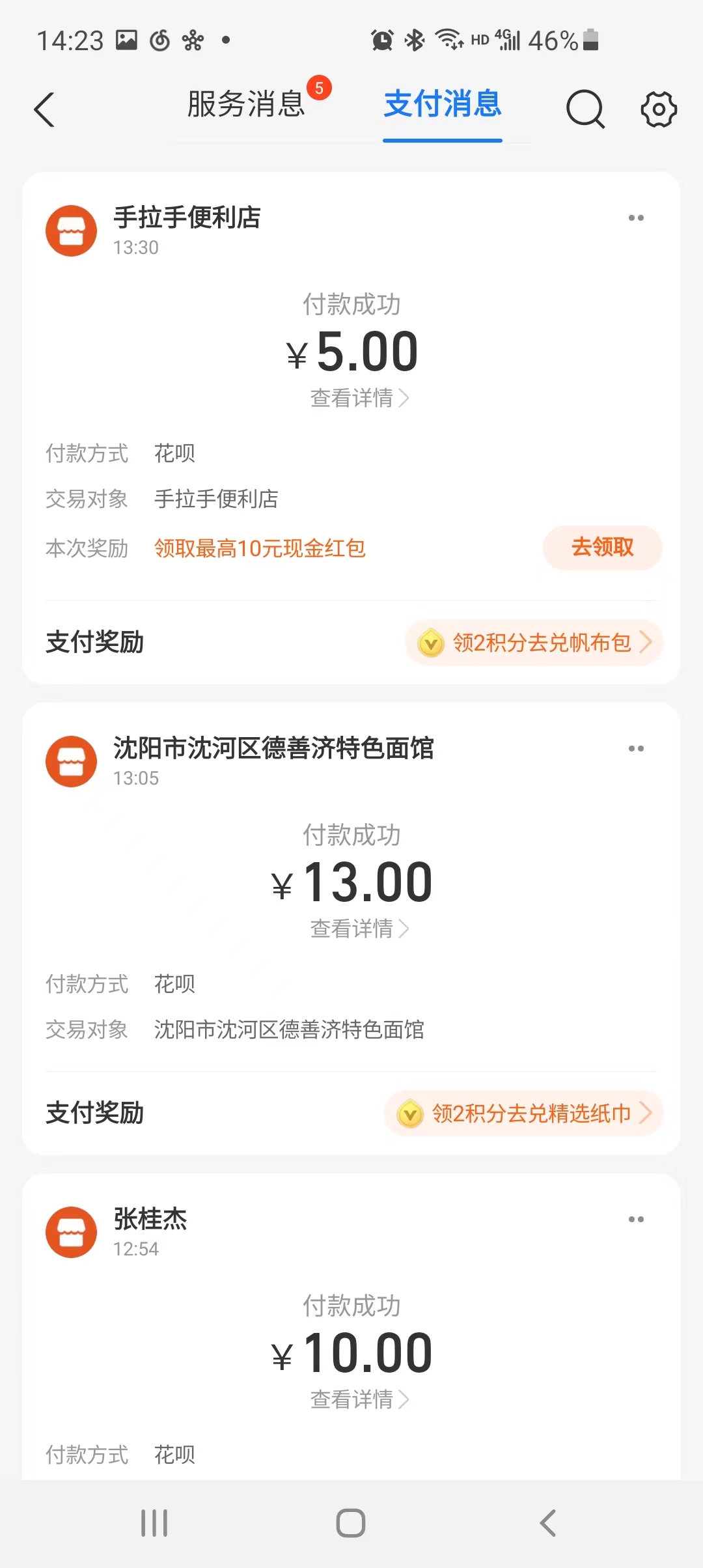The image size is (703, 1568).
Task: Open more options for 手拉手便利店 payment
Action: point(636,218)
